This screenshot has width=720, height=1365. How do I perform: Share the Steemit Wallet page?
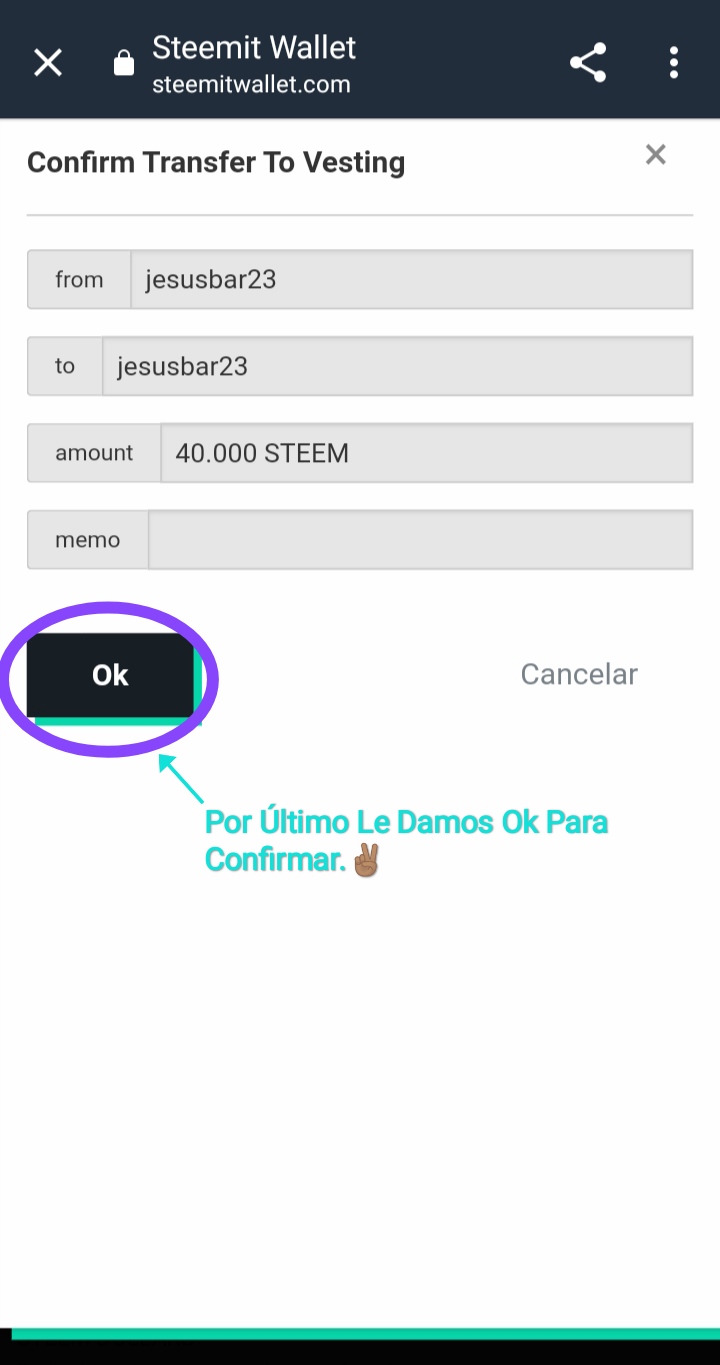tap(588, 62)
